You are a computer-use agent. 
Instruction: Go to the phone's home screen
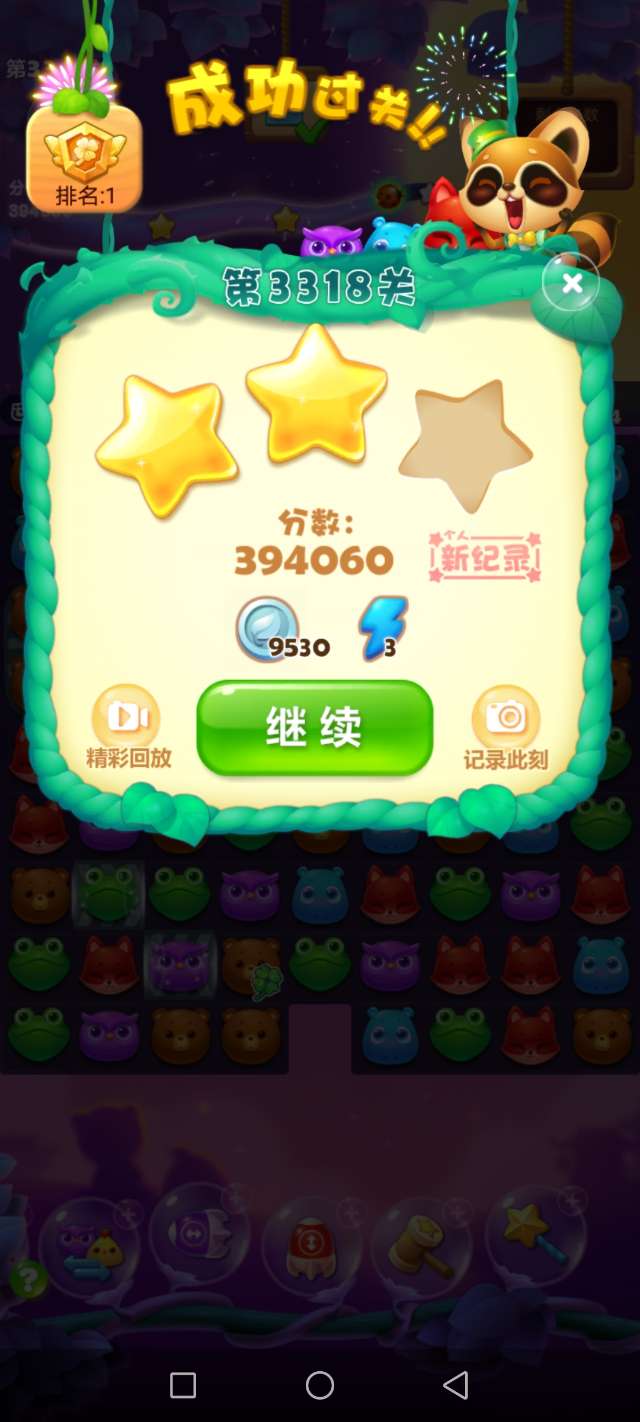[x=320, y=1384]
